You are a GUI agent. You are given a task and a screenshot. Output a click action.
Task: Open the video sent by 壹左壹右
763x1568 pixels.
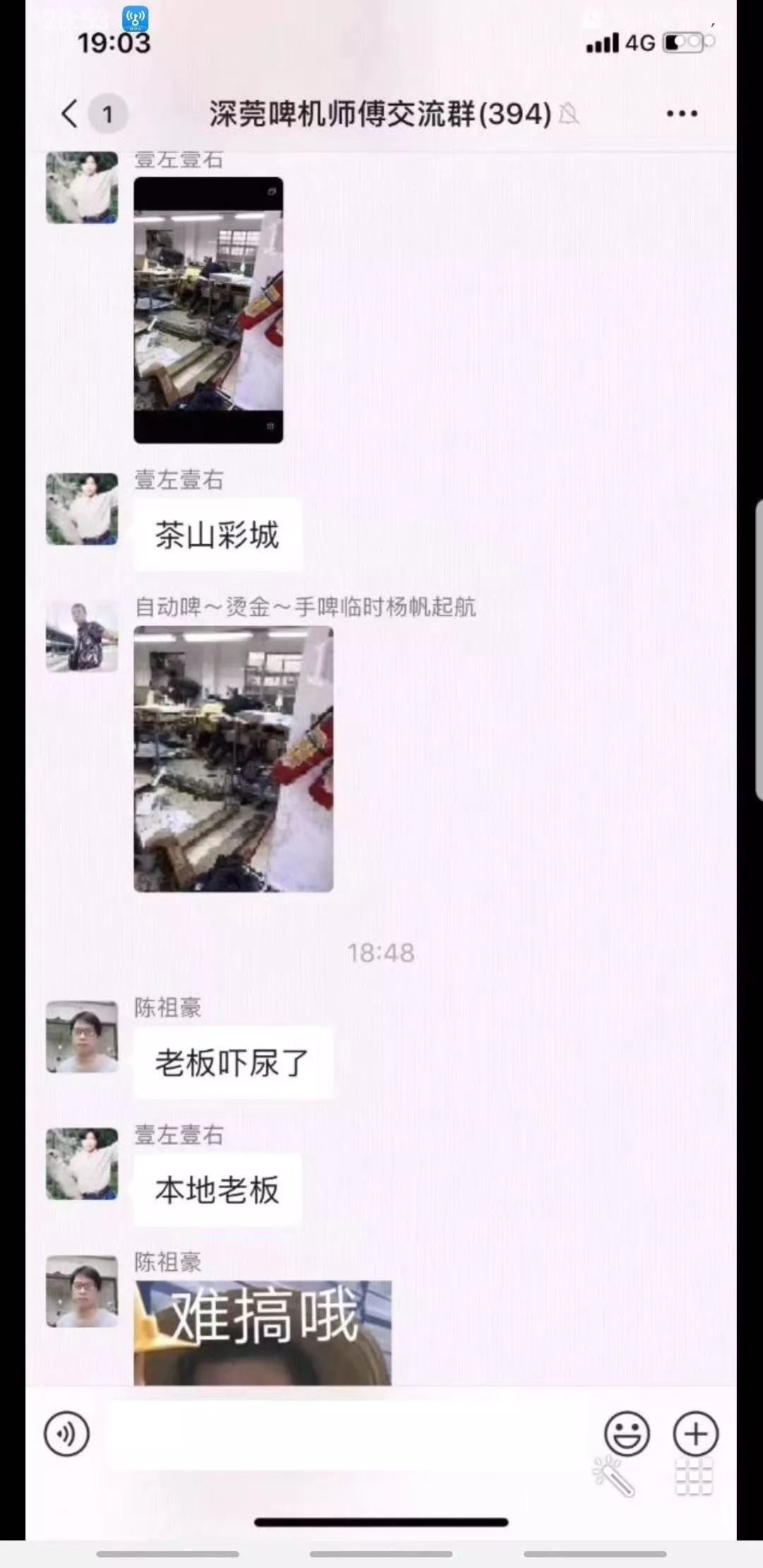[208, 310]
